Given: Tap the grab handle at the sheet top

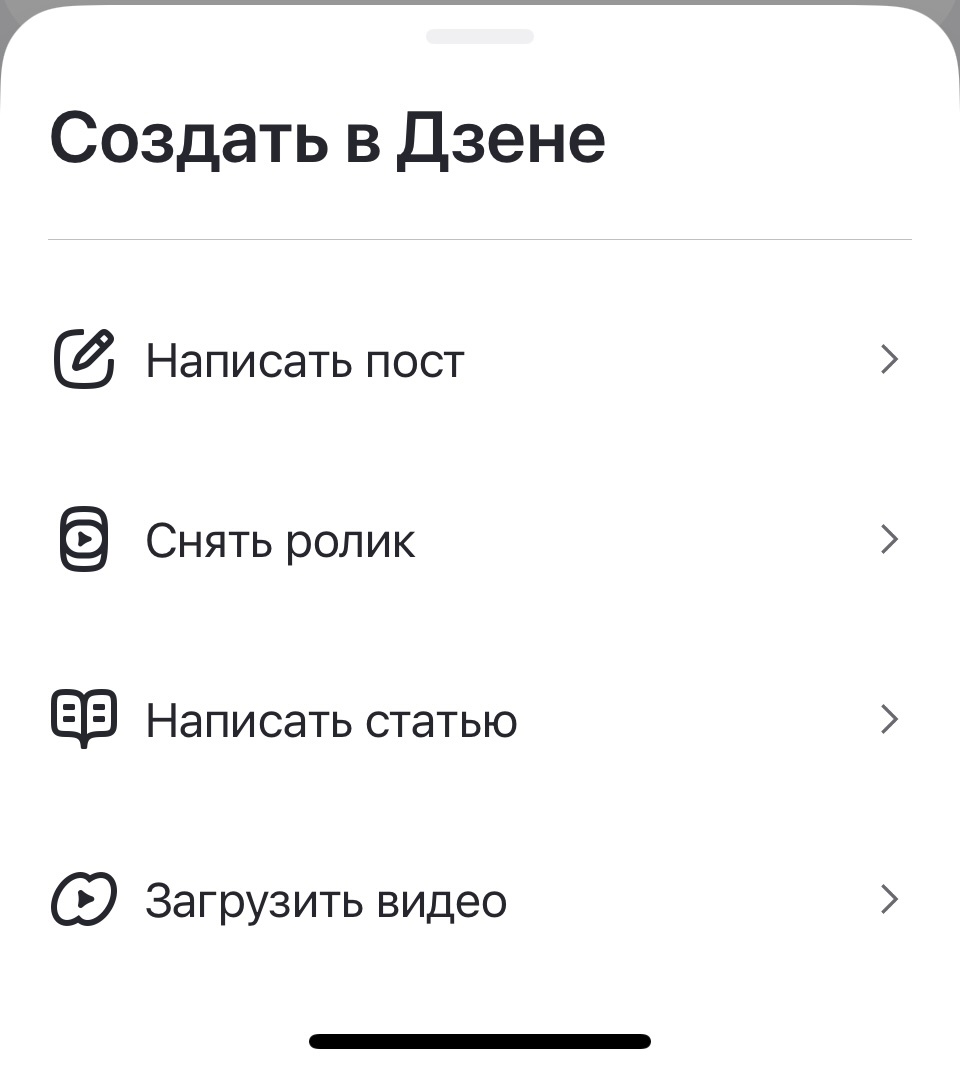Looking at the screenshot, I should (479, 36).
